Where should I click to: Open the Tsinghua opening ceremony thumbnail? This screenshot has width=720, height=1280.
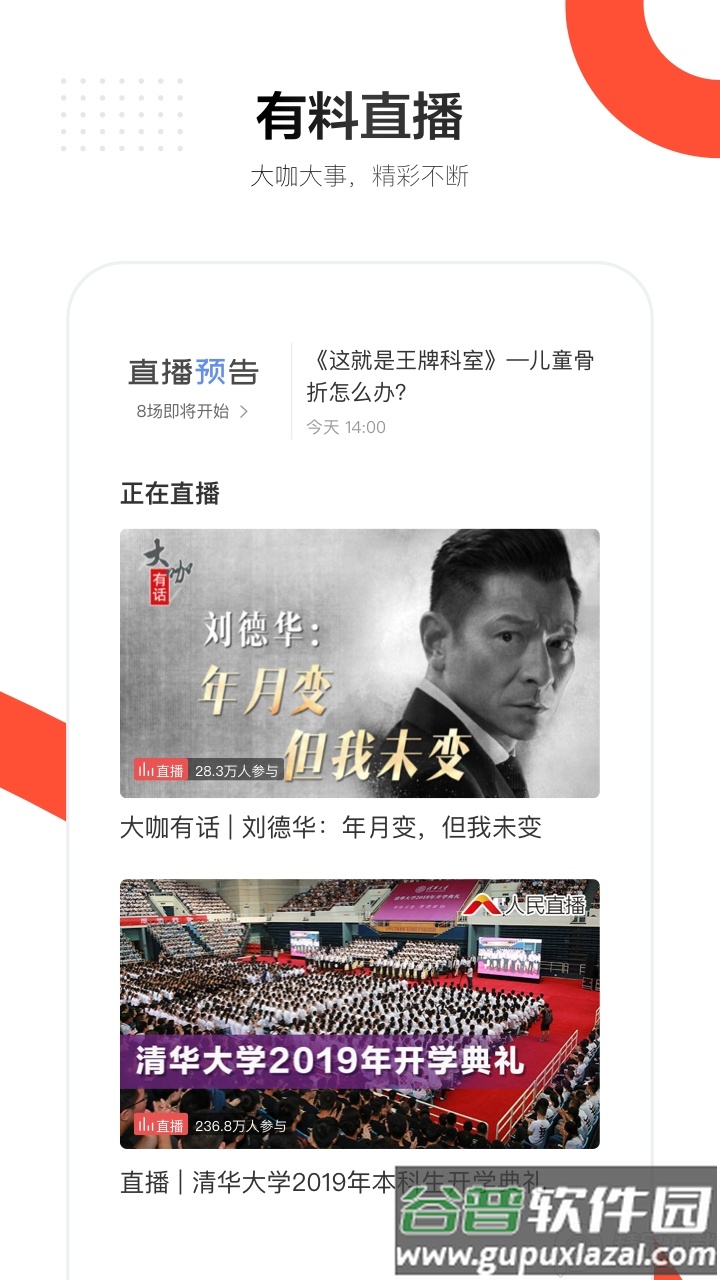tap(360, 1010)
